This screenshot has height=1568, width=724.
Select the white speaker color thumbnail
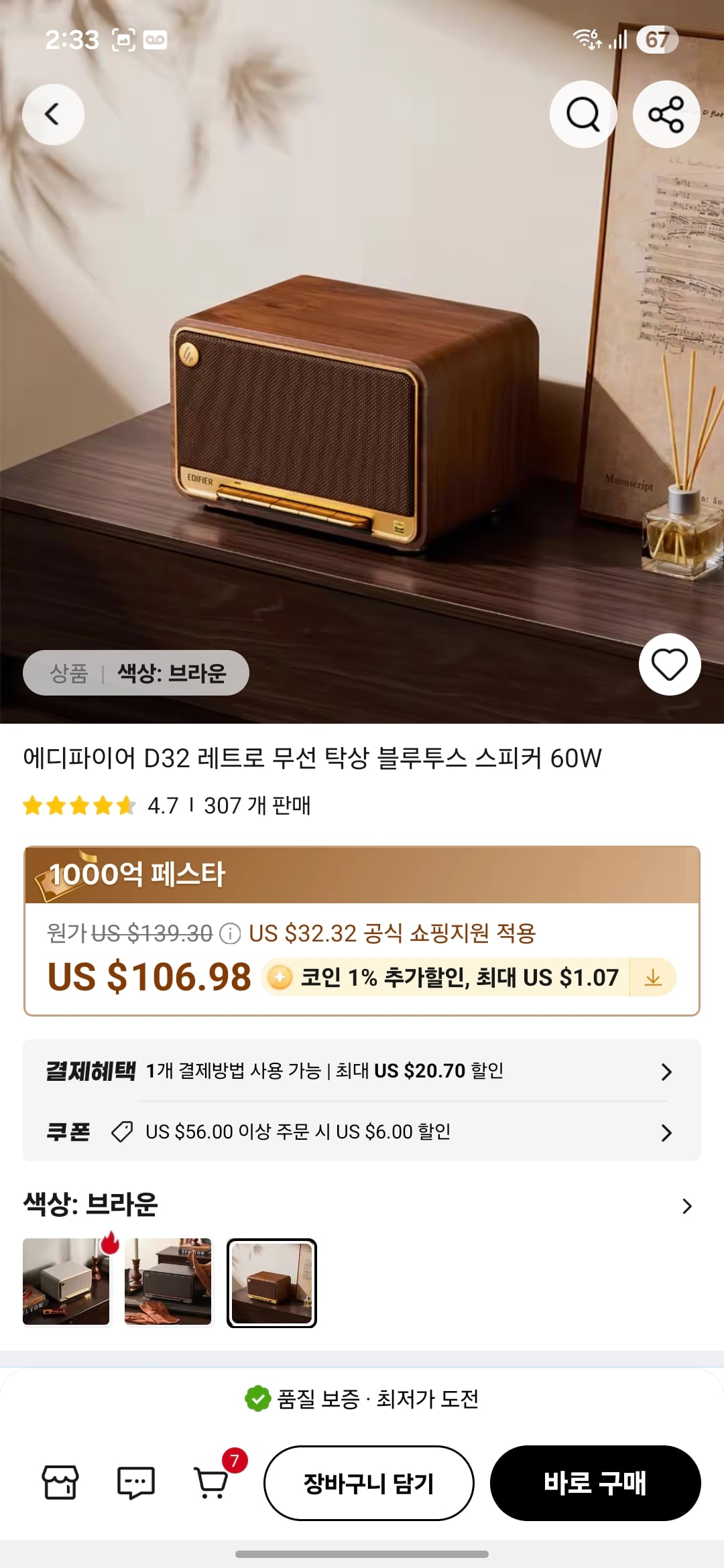tap(66, 1282)
